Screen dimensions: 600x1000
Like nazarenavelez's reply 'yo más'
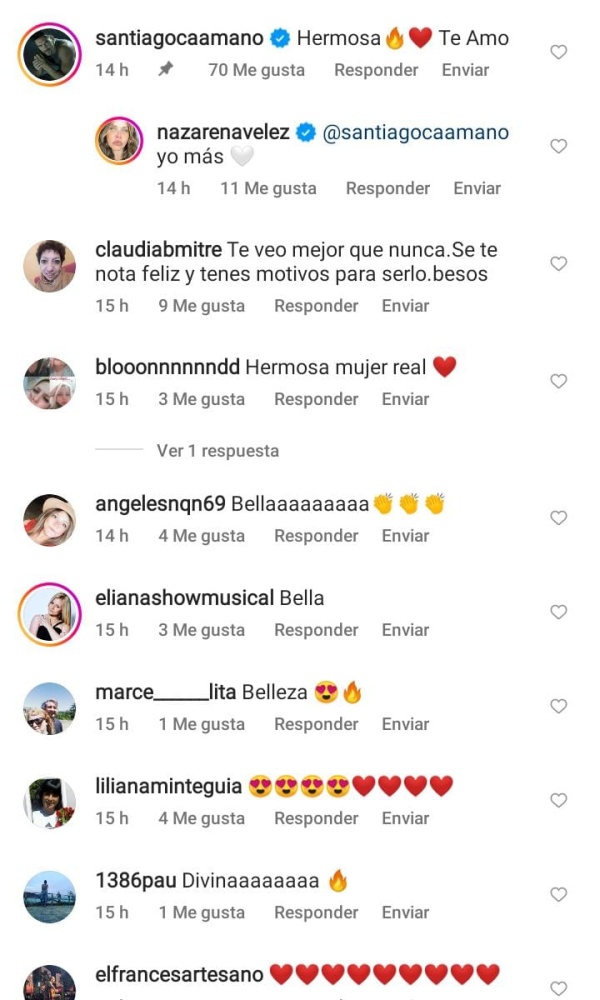tap(559, 146)
